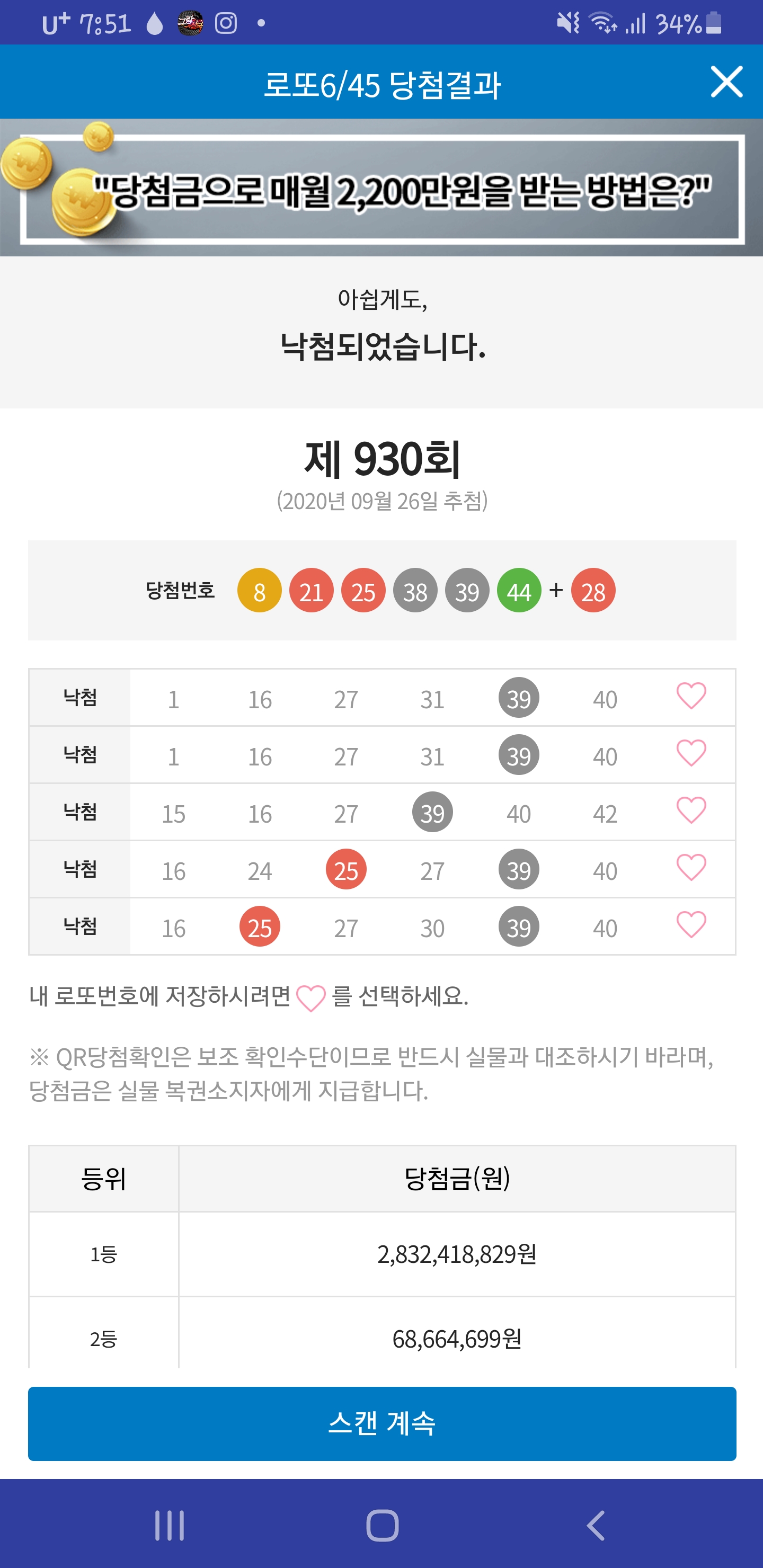Image resolution: width=763 pixels, height=1568 pixels.
Task: Go back with the system back button
Action: (595, 1526)
